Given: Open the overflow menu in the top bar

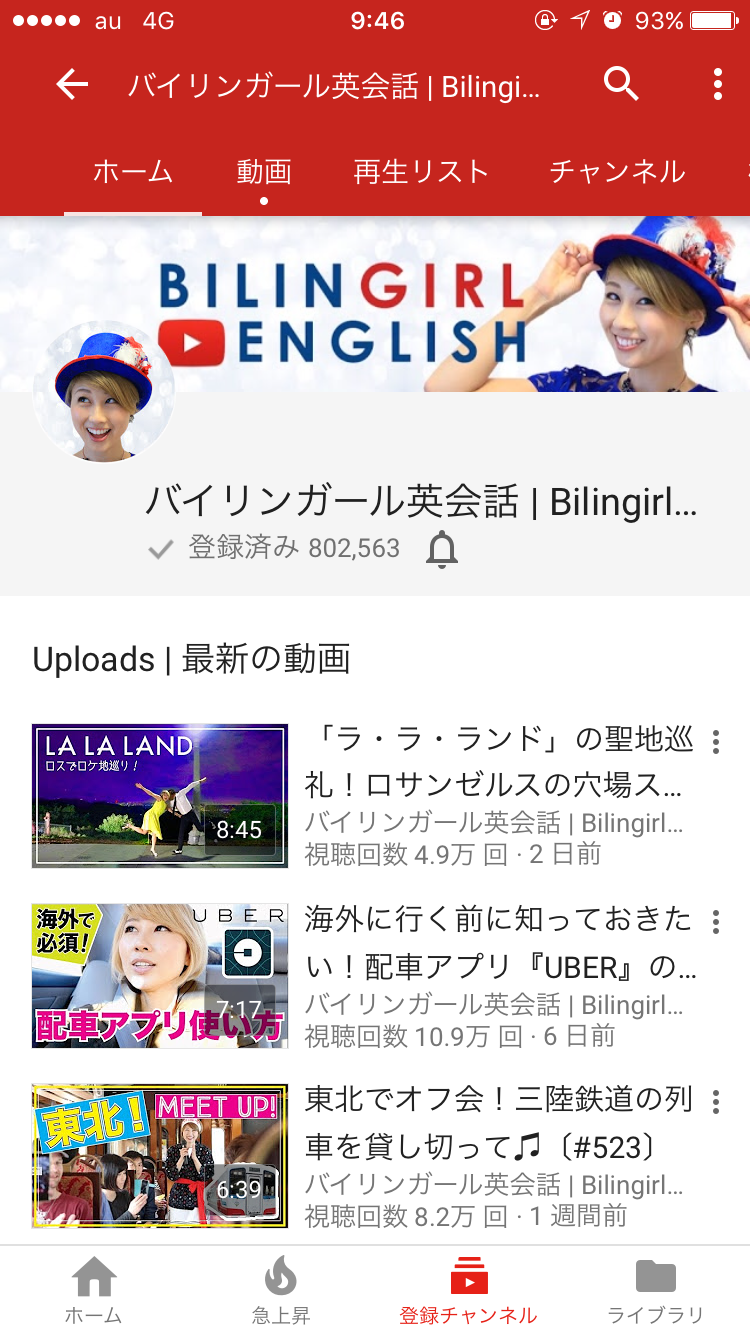Looking at the screenshot, I should [717, 86].
